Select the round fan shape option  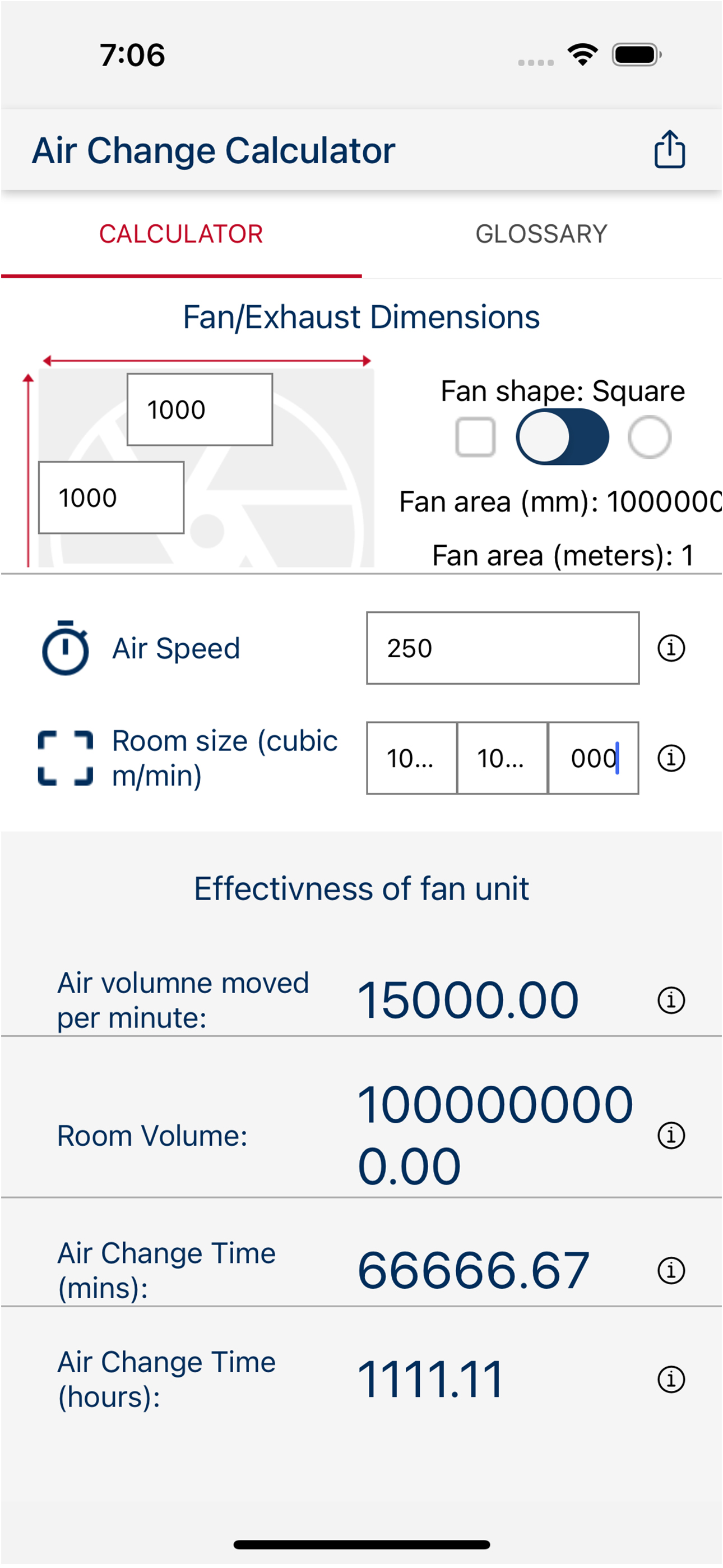[650, 437]
